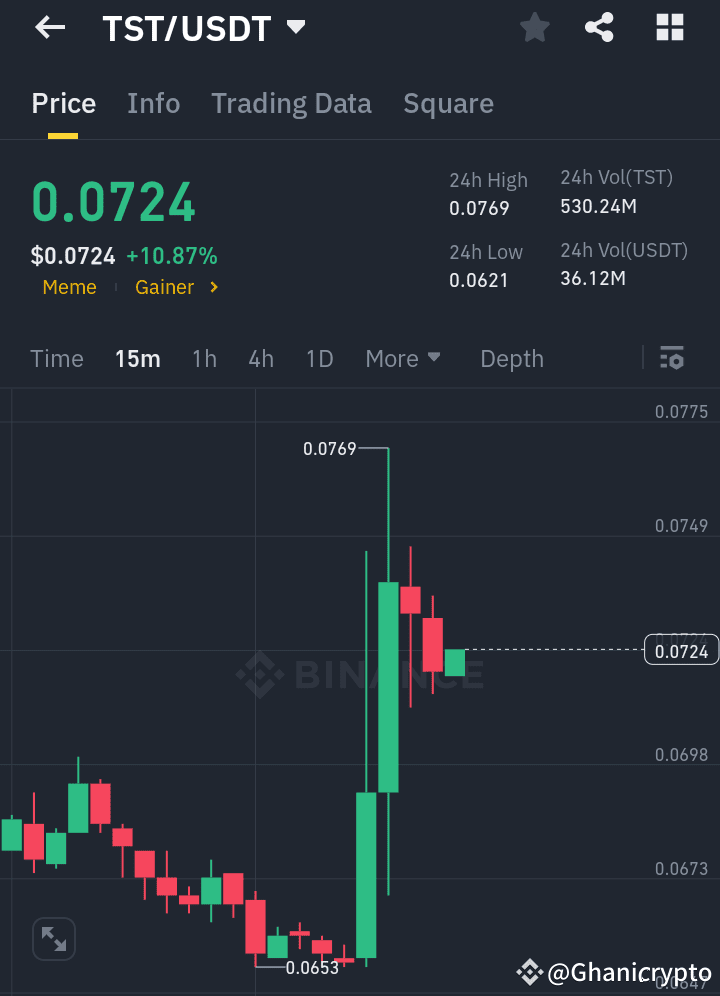This screenshot has width=720, height=996.
Task: Click the Meme tag label
Action: pyautogui.click(x=69, y=287)
